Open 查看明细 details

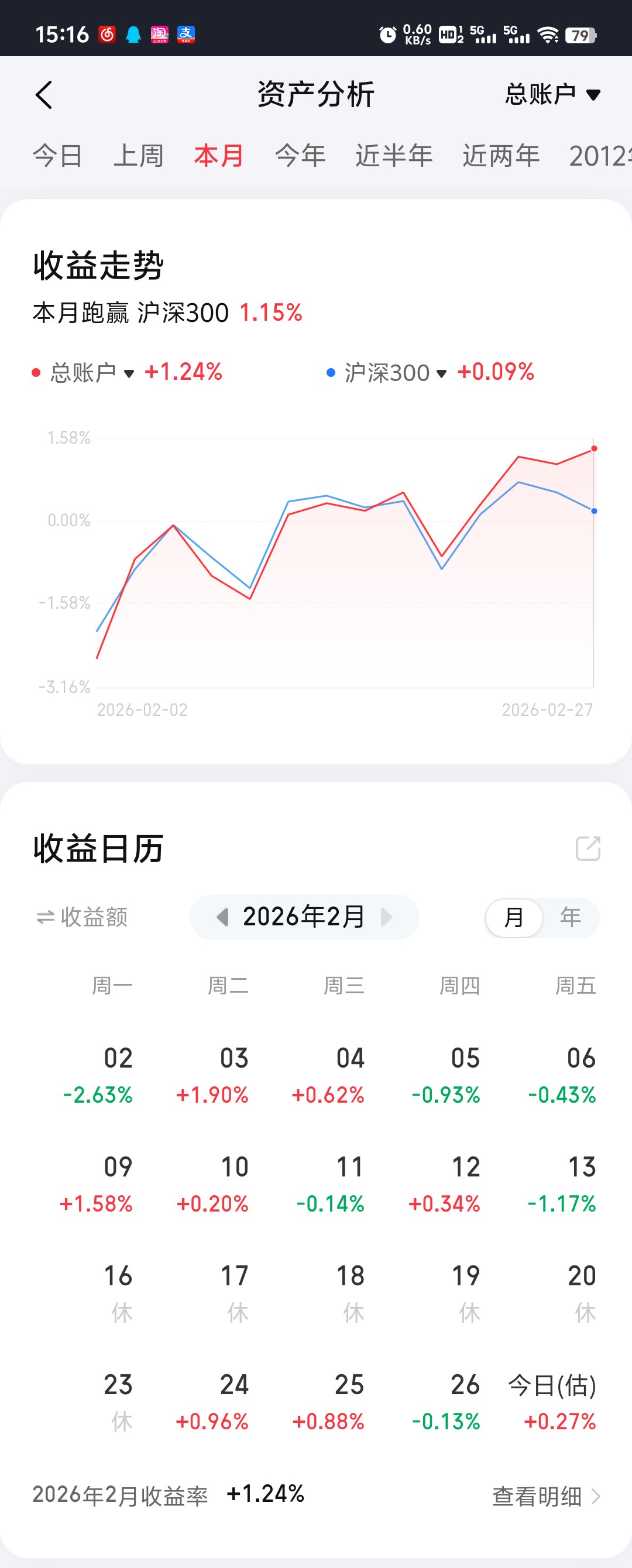click(x=545, y=1496)
